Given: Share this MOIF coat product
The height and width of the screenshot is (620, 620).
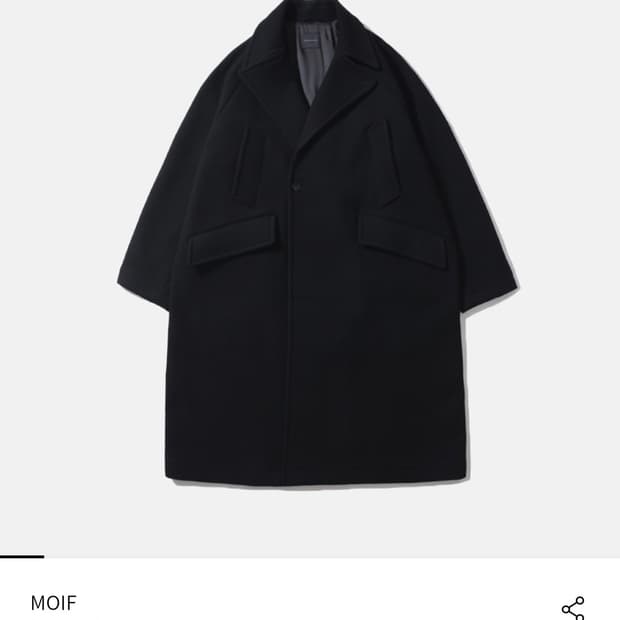Looking at the screenshot, I should point(573,608).
